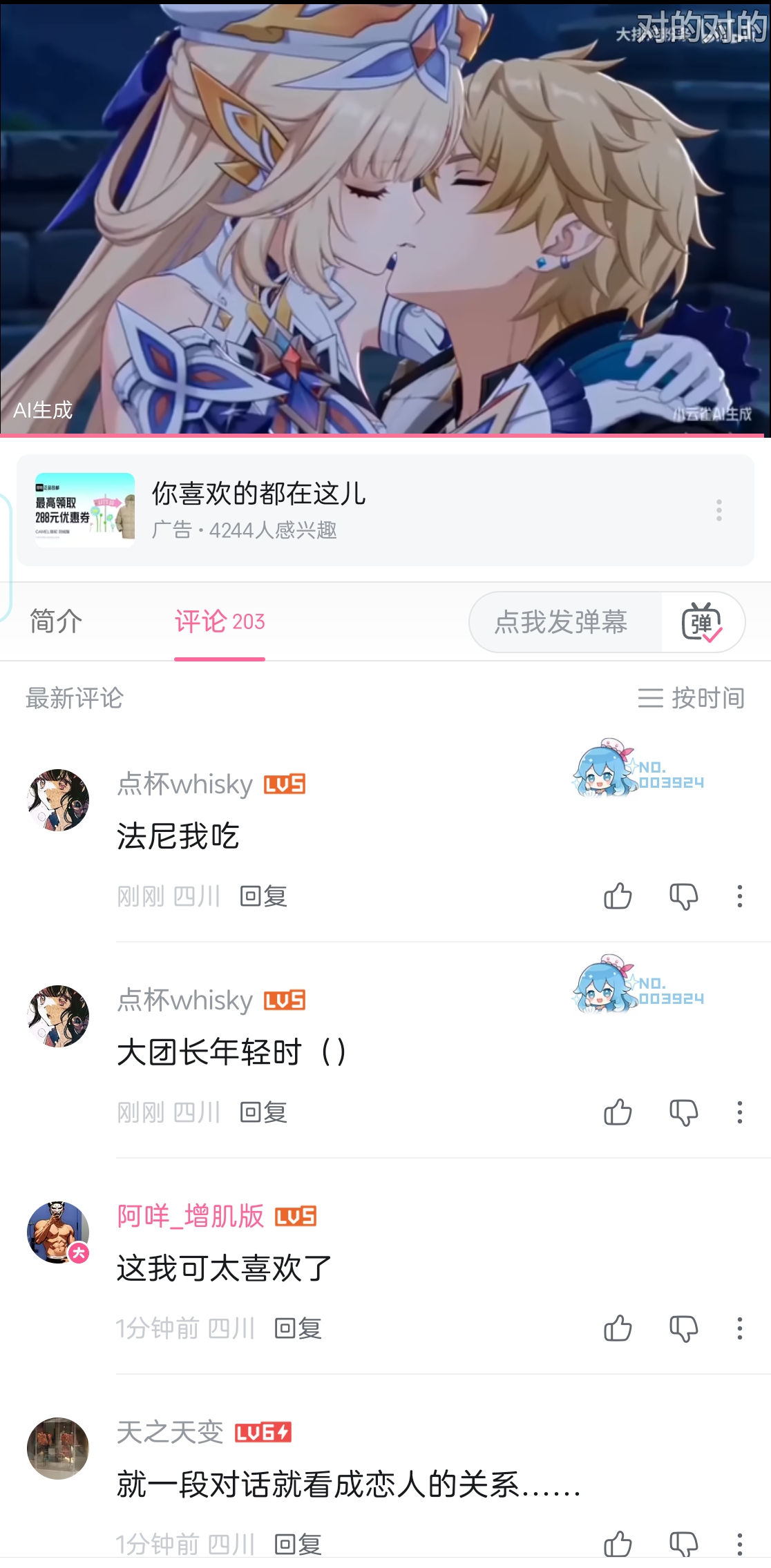Dislike the comment 这我可太喜欢了
The image size is (771, 1568).
[x=683, y=1328]
